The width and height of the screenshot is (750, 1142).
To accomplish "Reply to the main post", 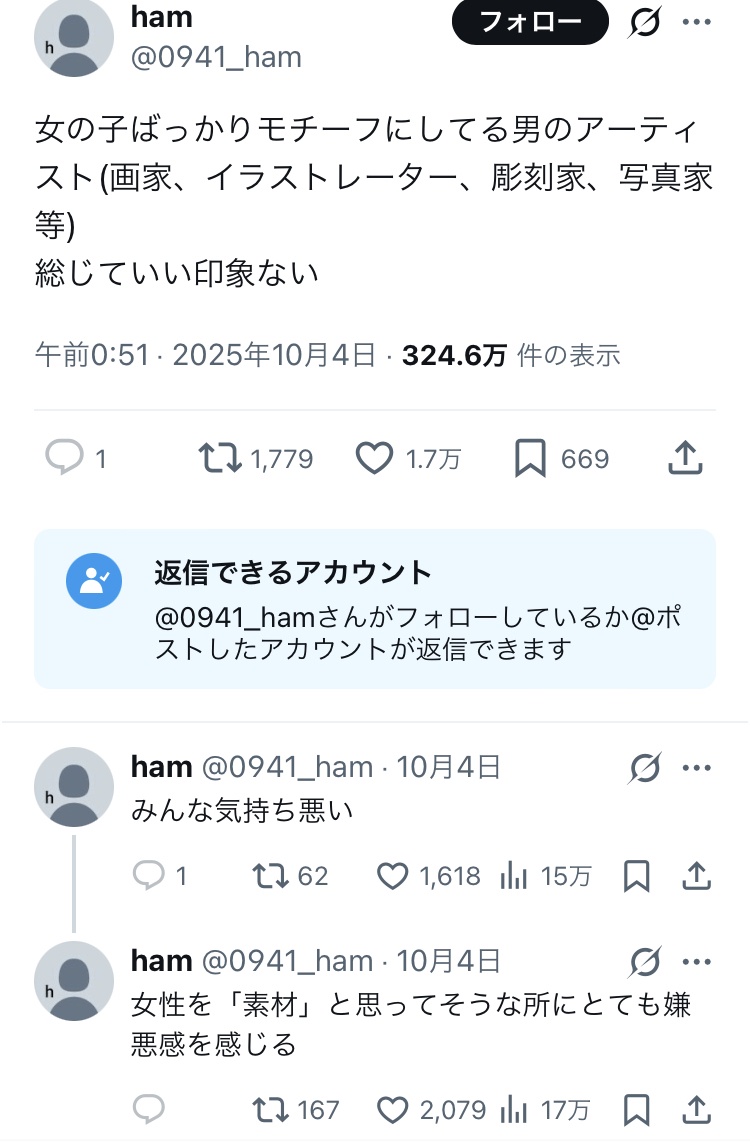I will point(64,459).
